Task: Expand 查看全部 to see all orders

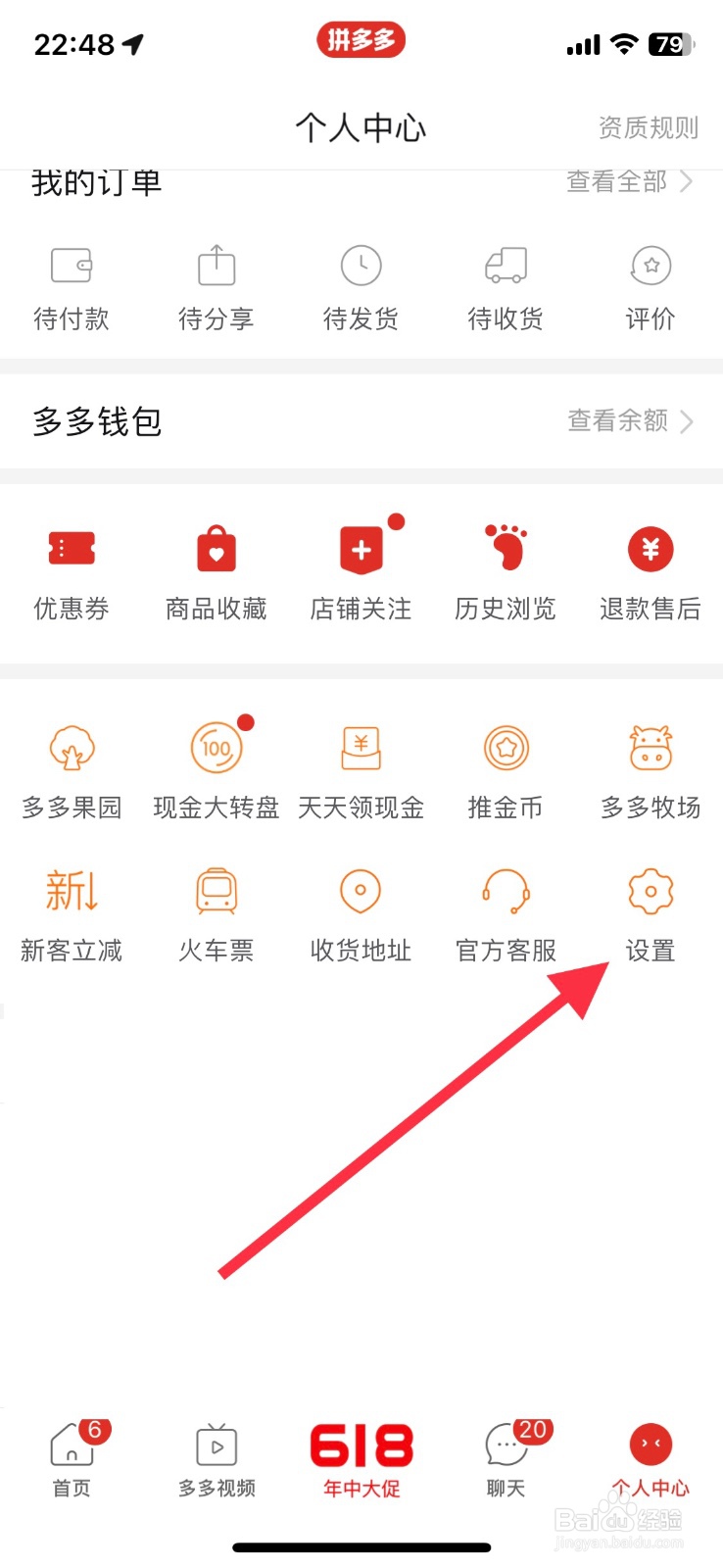Action: click(x=625, y=182)
